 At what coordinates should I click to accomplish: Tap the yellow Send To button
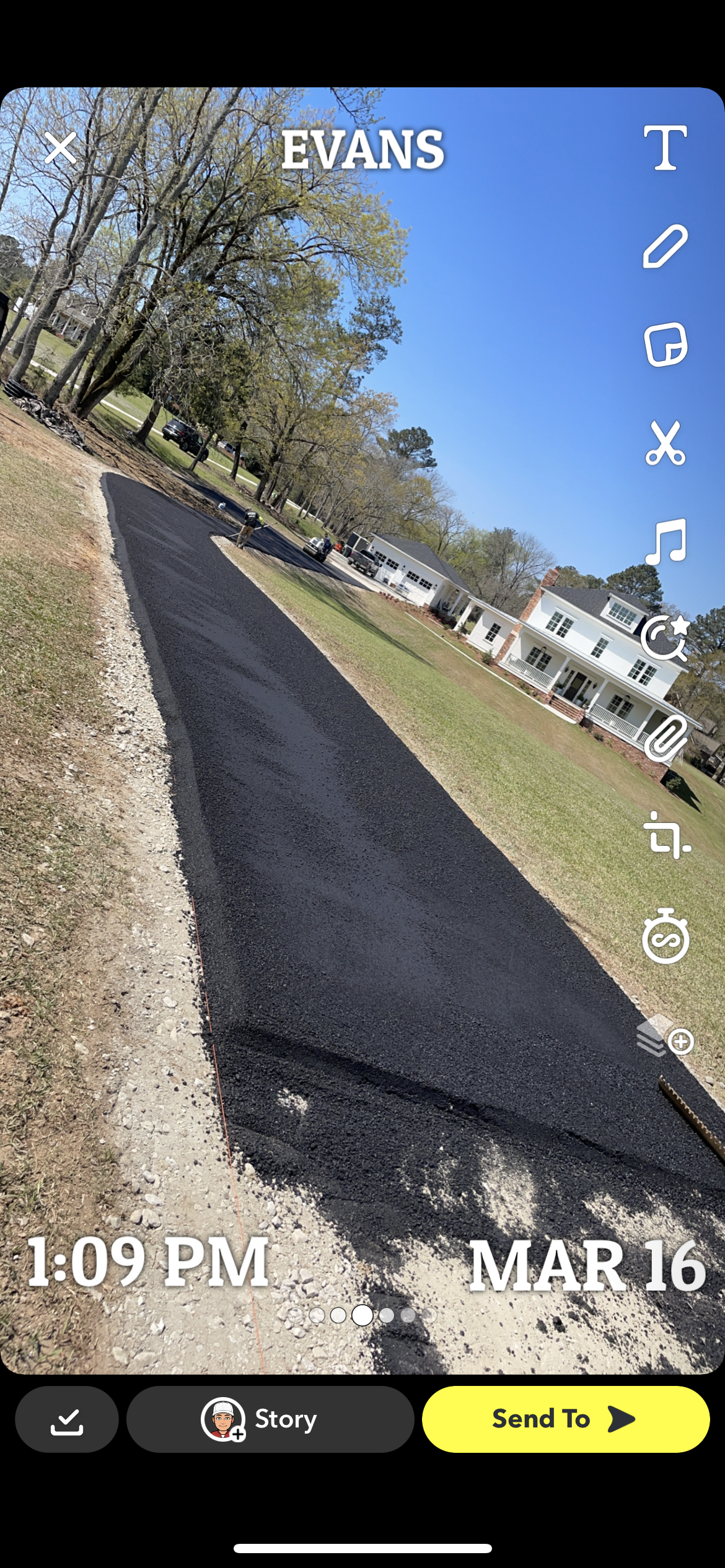click(565, 1419)
